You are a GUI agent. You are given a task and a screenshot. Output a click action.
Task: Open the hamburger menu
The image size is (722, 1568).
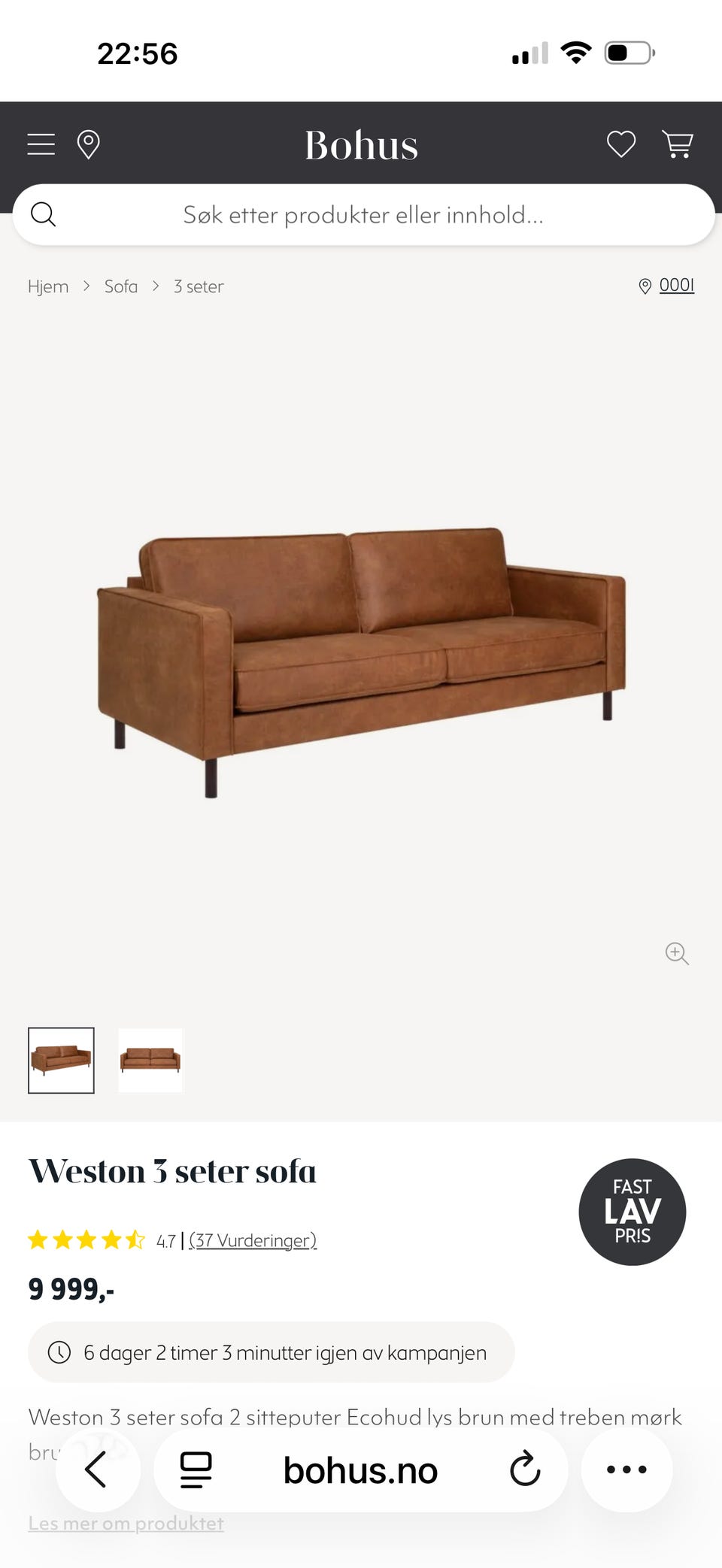tap(41, 144)
